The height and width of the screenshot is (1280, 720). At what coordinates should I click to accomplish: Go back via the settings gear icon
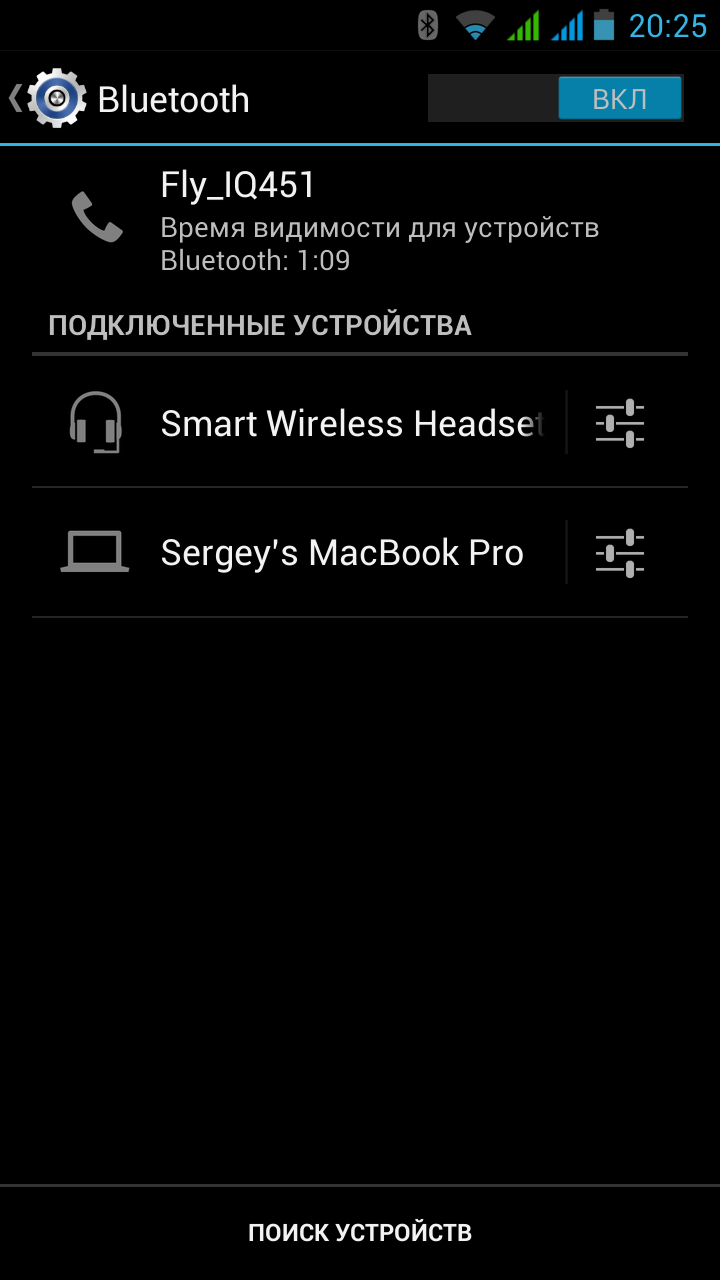56,98
